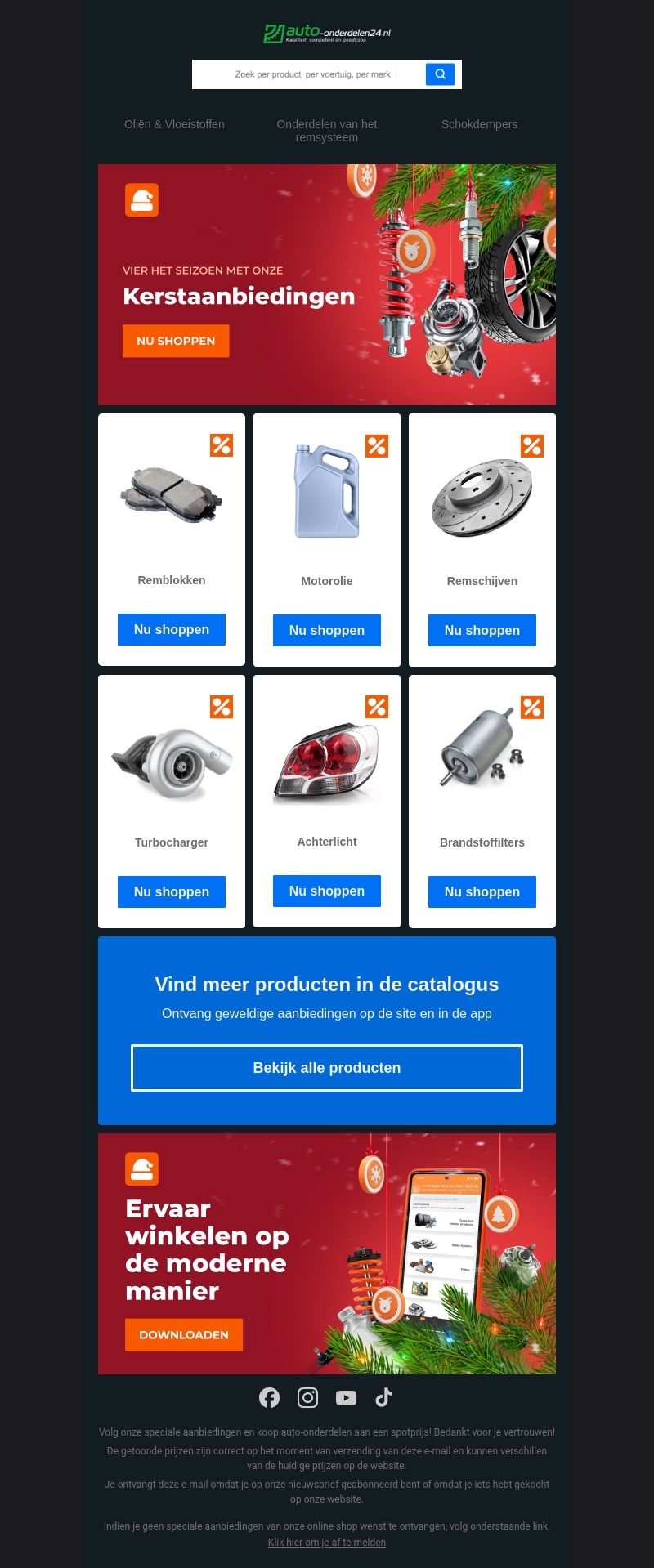654x1568 pixels.
Task: Tap the blue search magnifier button
Action: tap(440, 74)
